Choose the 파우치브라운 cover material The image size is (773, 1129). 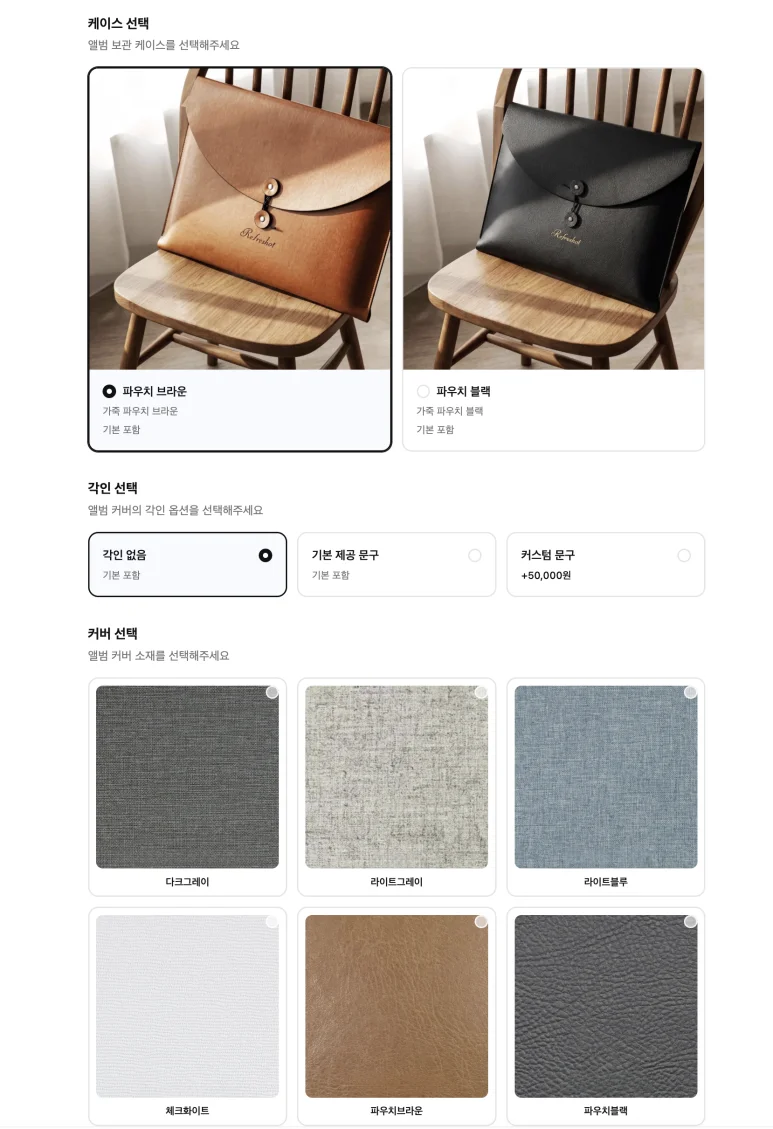coord(396,1015)
